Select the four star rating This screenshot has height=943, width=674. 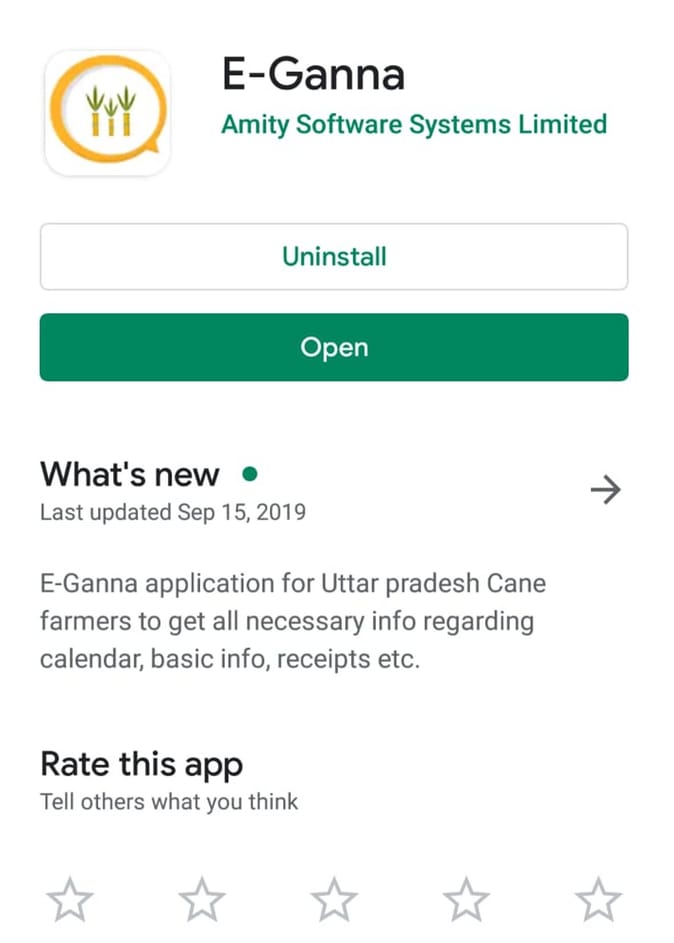[466, 900]
